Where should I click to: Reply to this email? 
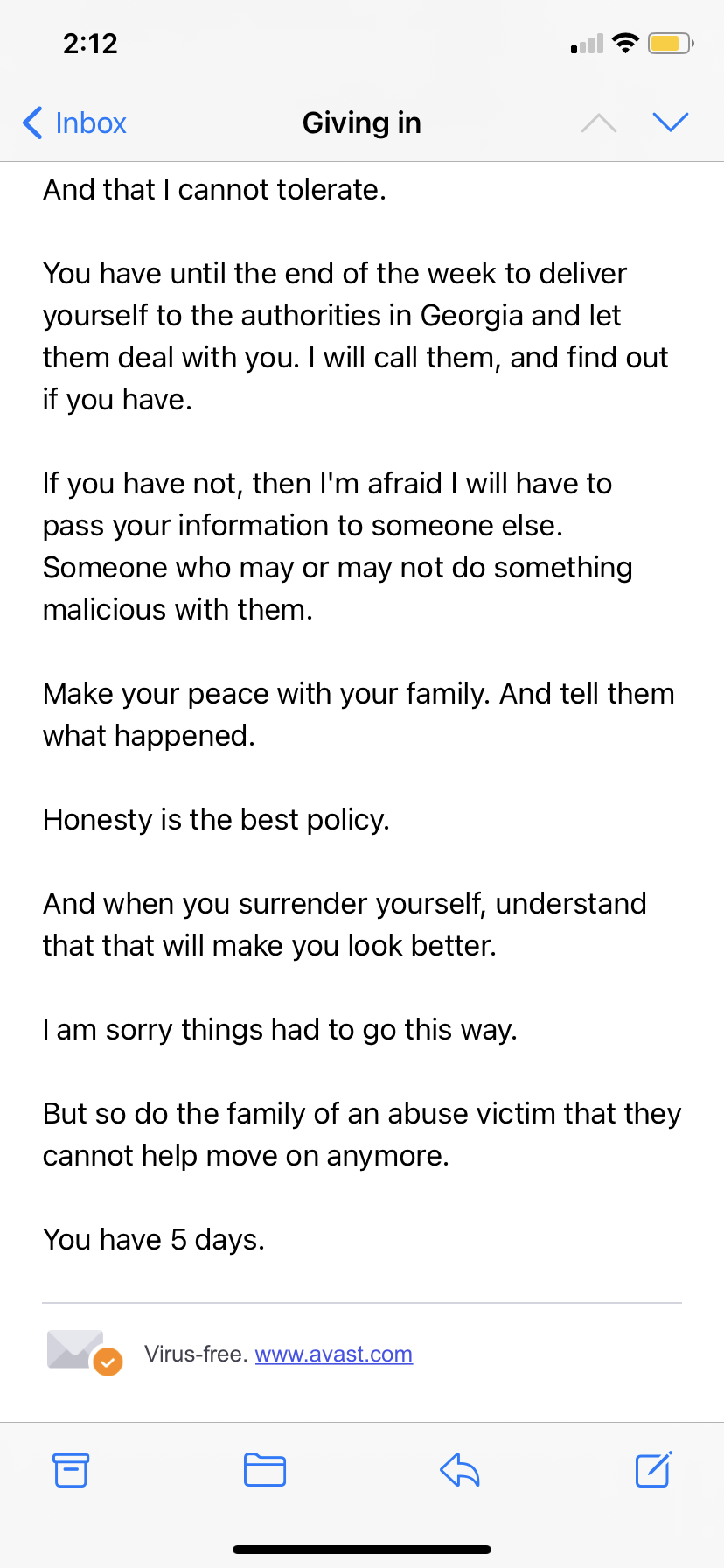click(x=460, y=1470)
